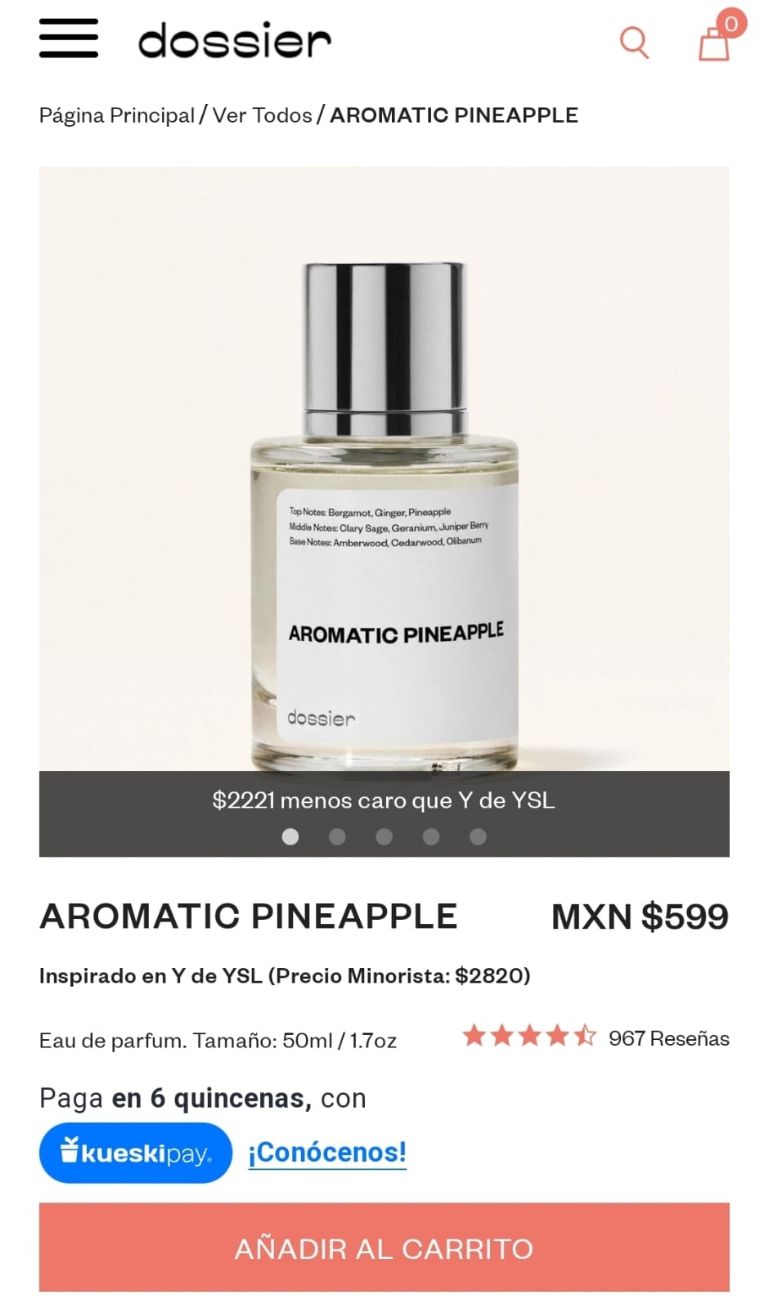Image resolution: width=768 pixels, height=1308 pixels.
Task: Open the search icon
Action: tap(634, 42)
